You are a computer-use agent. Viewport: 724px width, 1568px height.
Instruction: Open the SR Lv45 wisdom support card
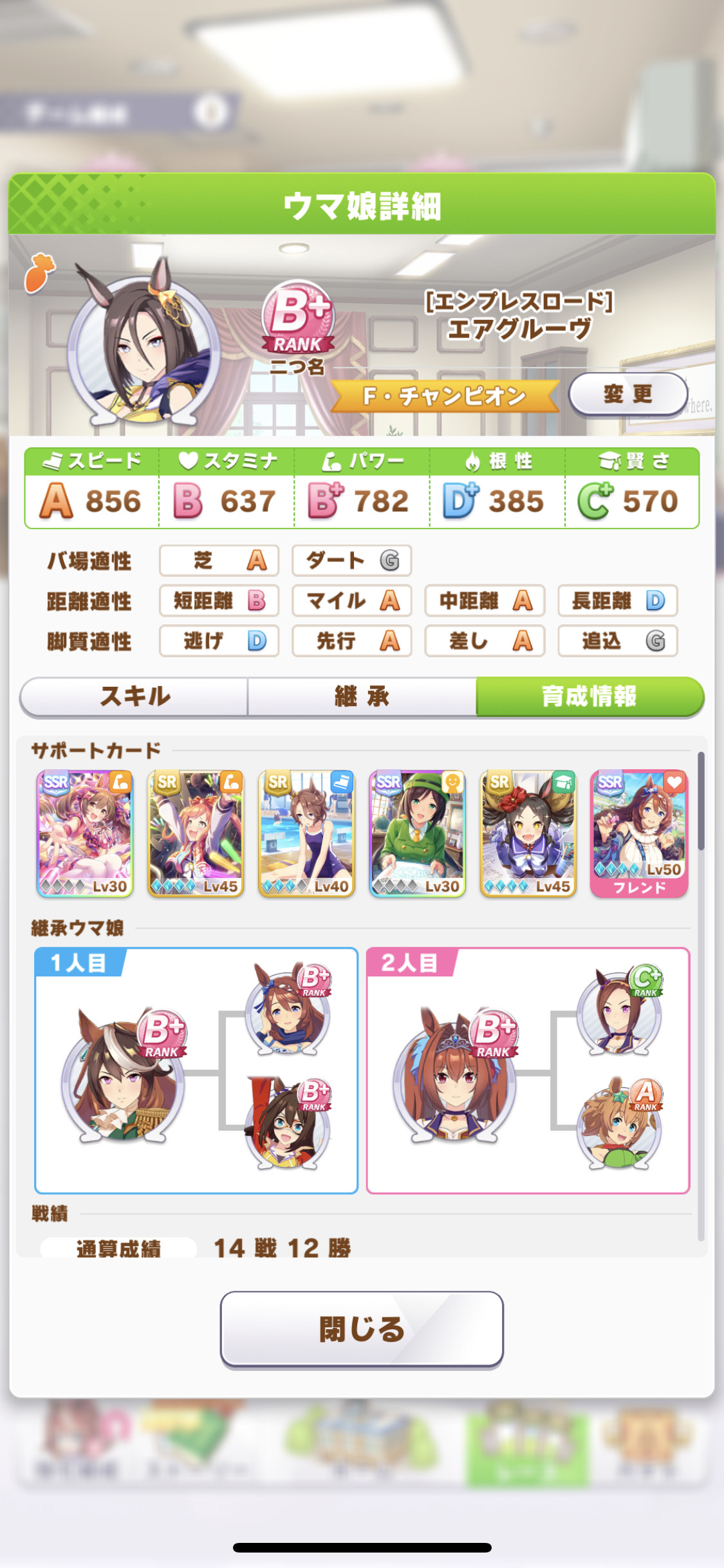click(x=528, y=833)
